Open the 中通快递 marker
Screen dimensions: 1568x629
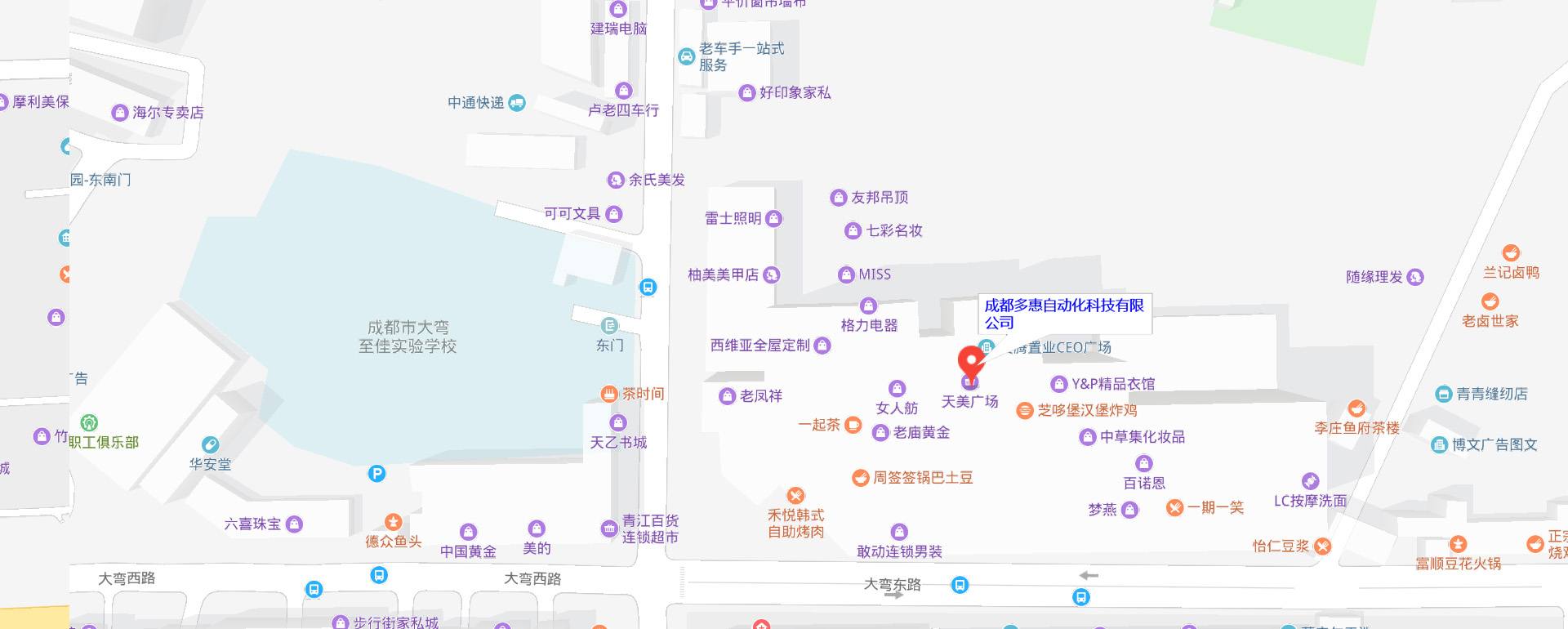click(x=517, y=103)
